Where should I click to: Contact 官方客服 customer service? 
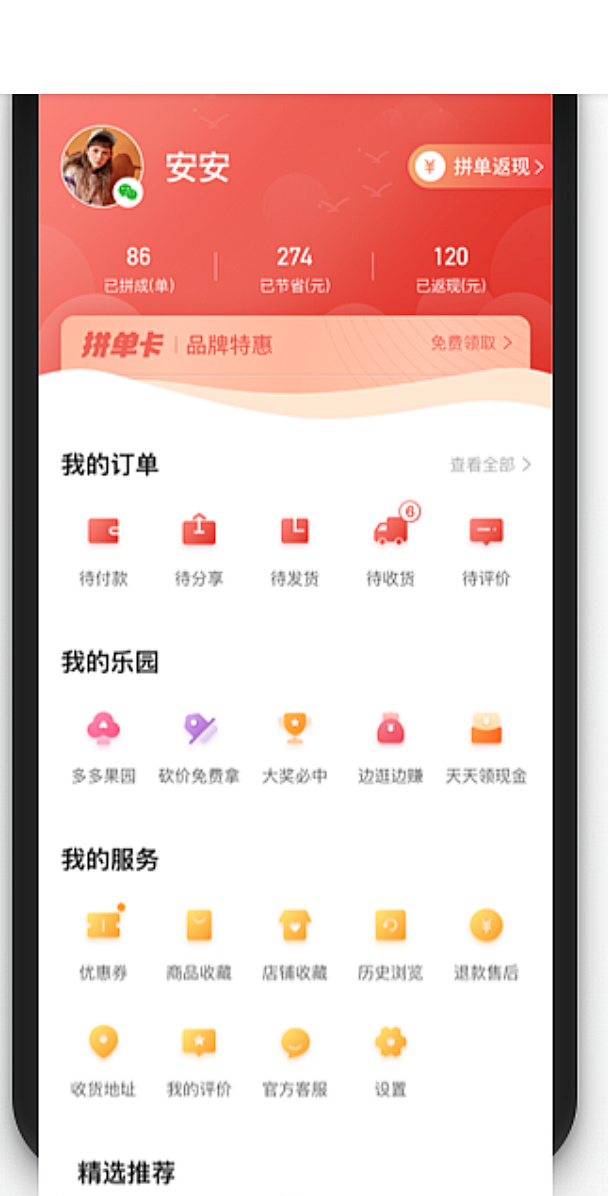coord(294,1062)
